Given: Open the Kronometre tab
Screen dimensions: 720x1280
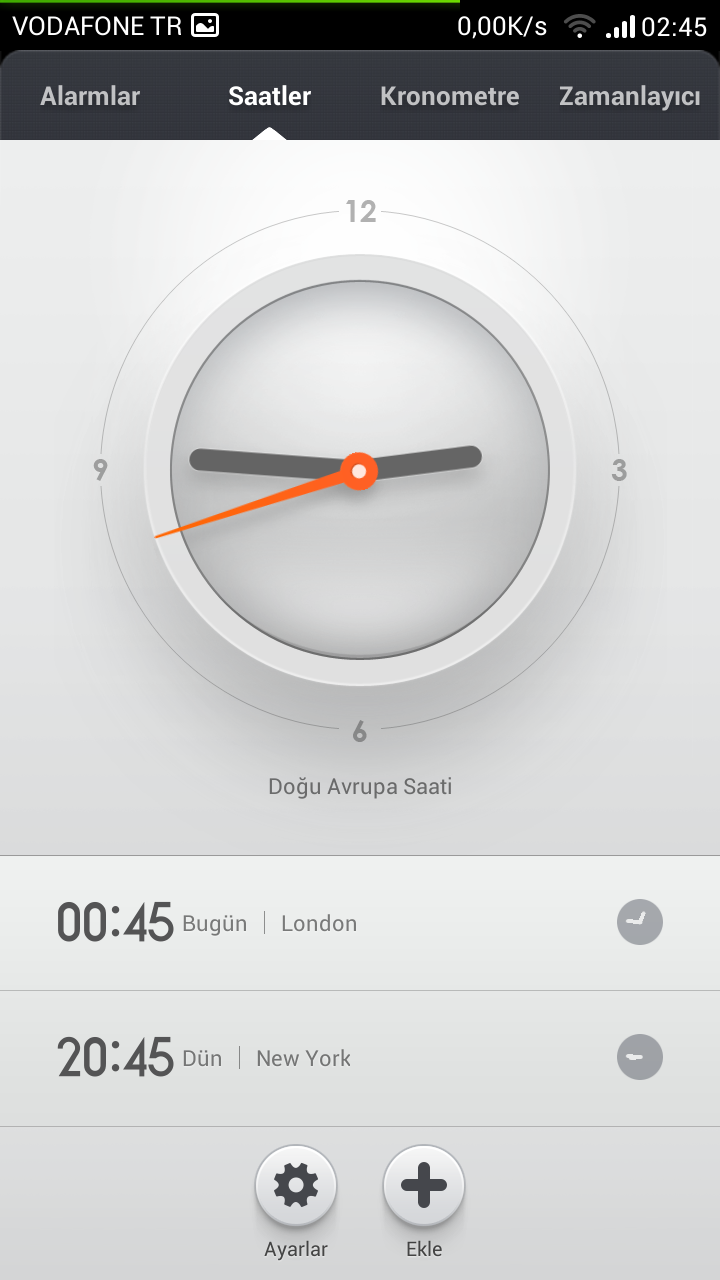Looking at the screenshot, I should coord(450,97).
